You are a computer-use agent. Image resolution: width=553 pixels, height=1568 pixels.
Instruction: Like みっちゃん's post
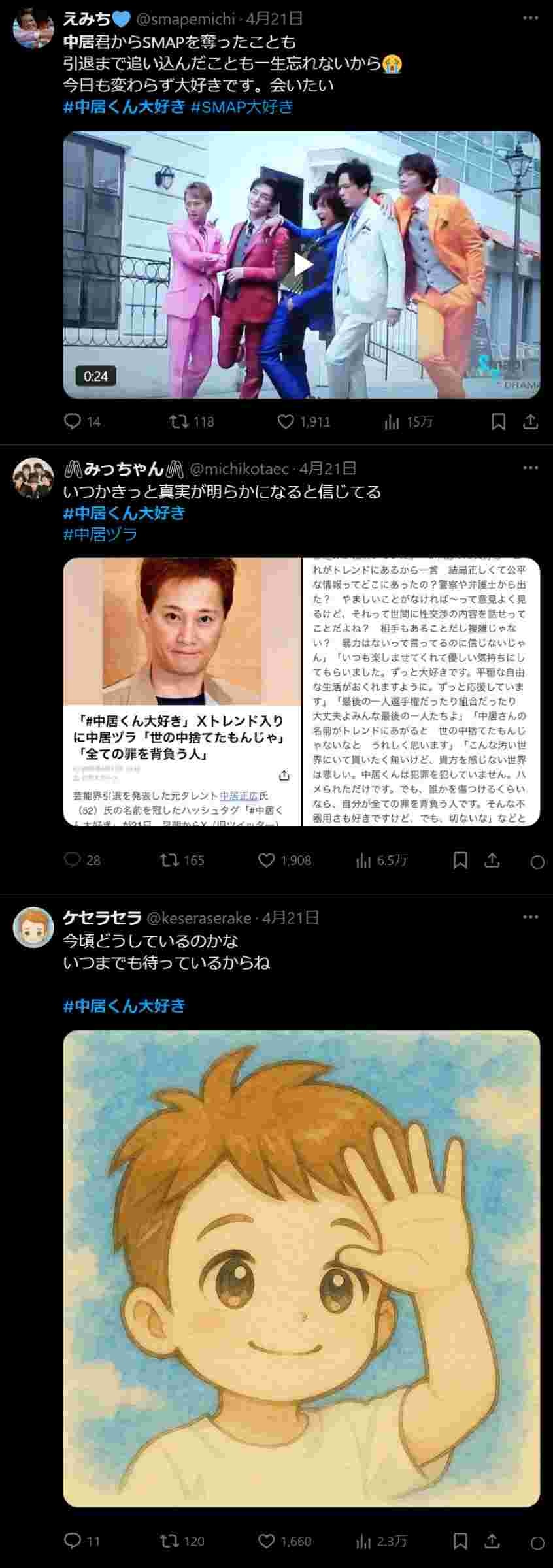(266, 860)
